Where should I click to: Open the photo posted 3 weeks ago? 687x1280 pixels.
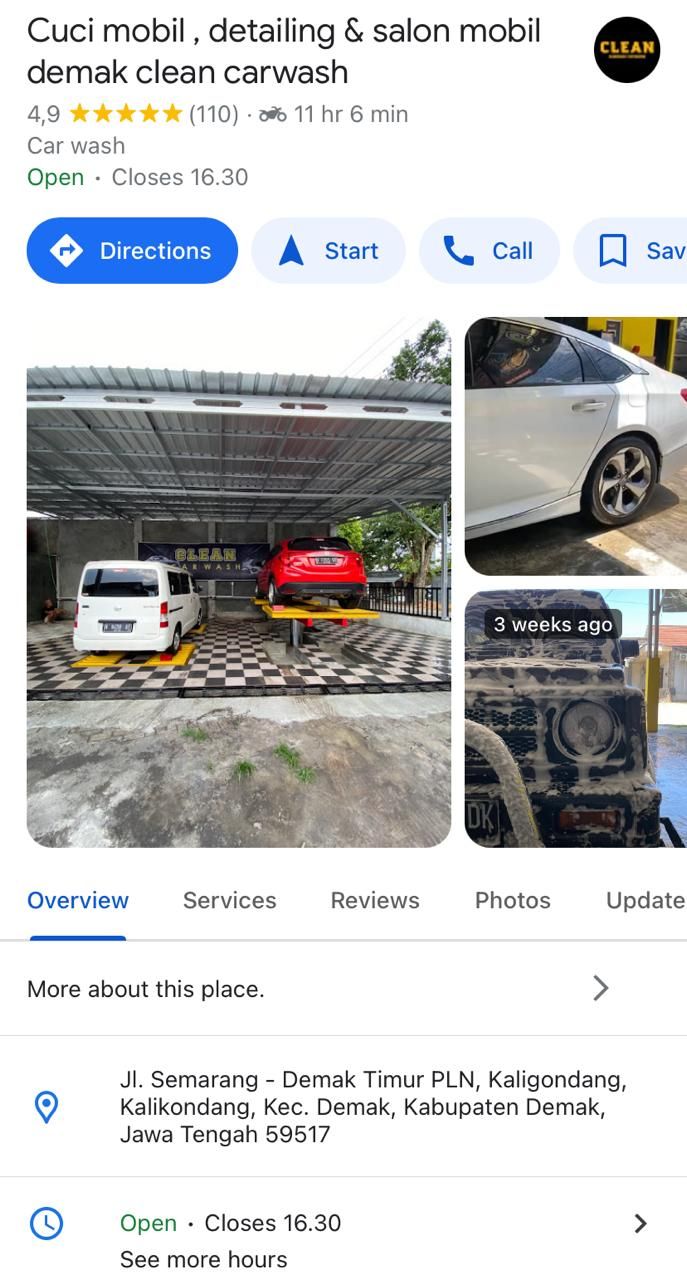[576, 718]
